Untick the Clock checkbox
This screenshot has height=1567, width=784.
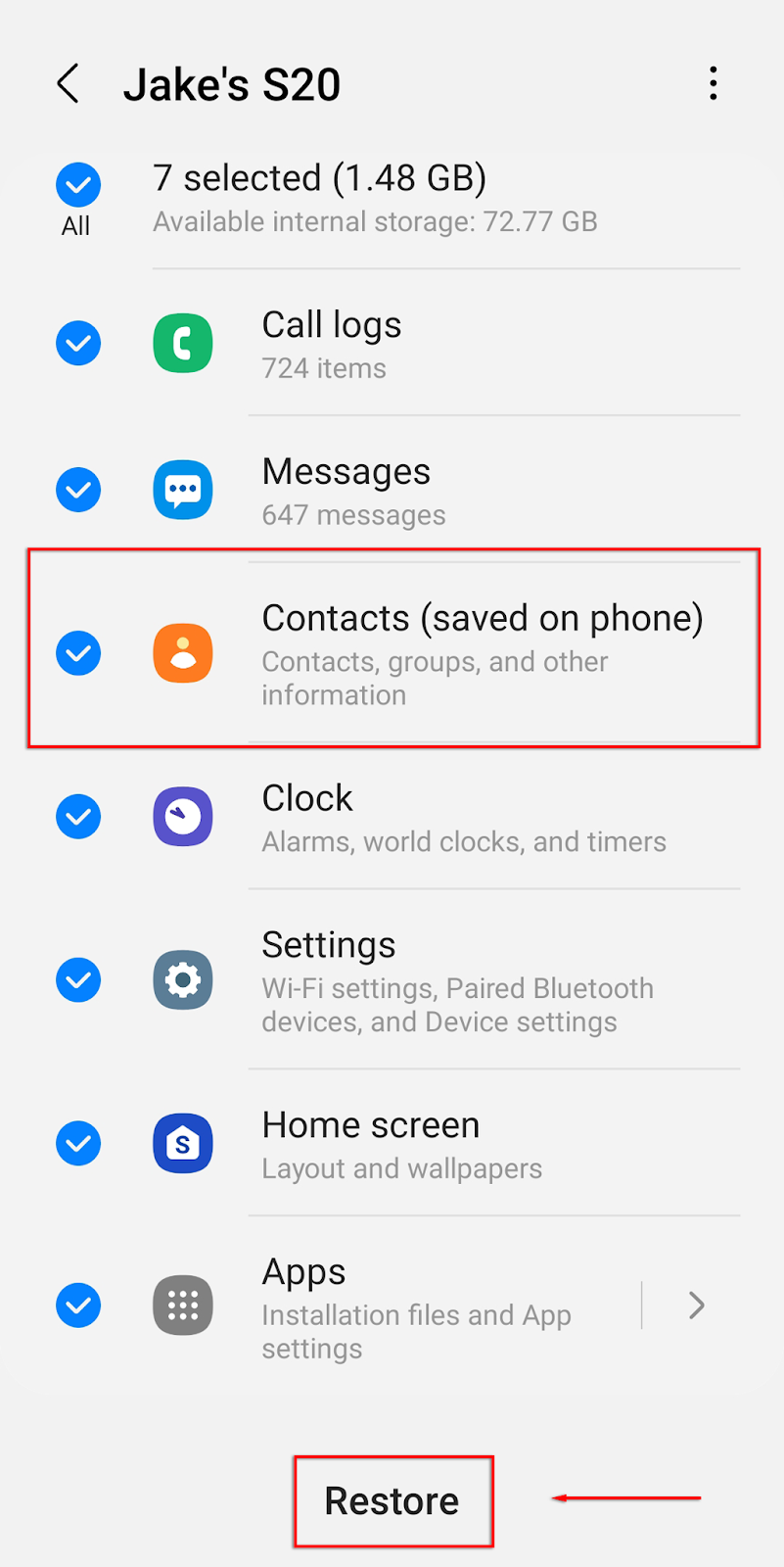pyautogui.click(x=78, y=817)
